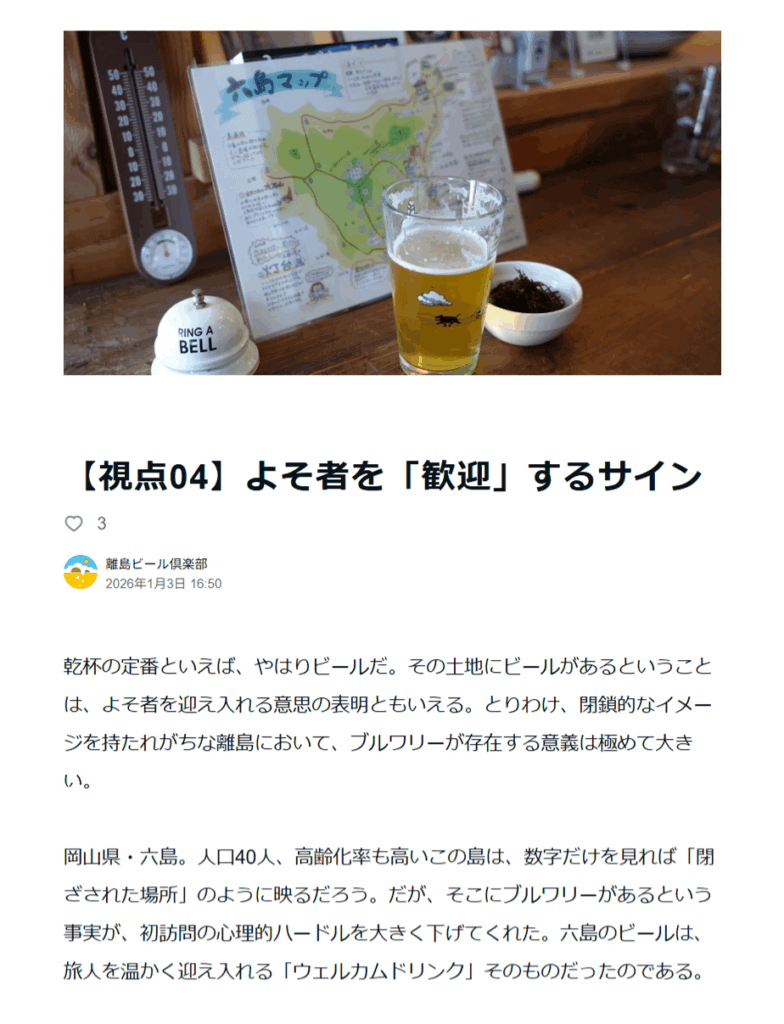Like this article with the heart icon

point(74,523)
